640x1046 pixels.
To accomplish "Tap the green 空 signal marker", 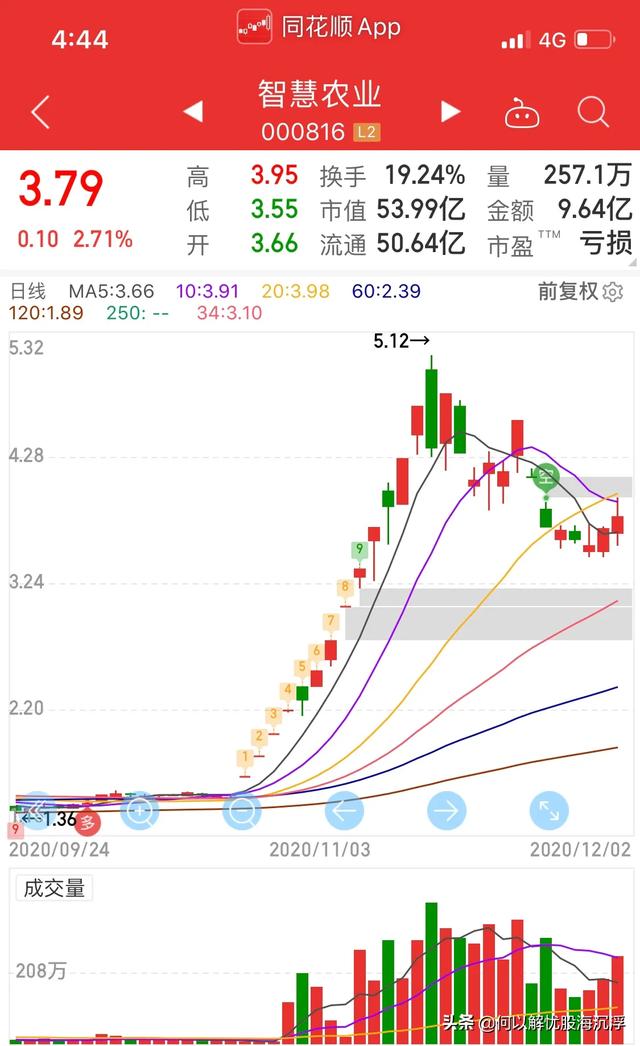I will tap(546, 476).
